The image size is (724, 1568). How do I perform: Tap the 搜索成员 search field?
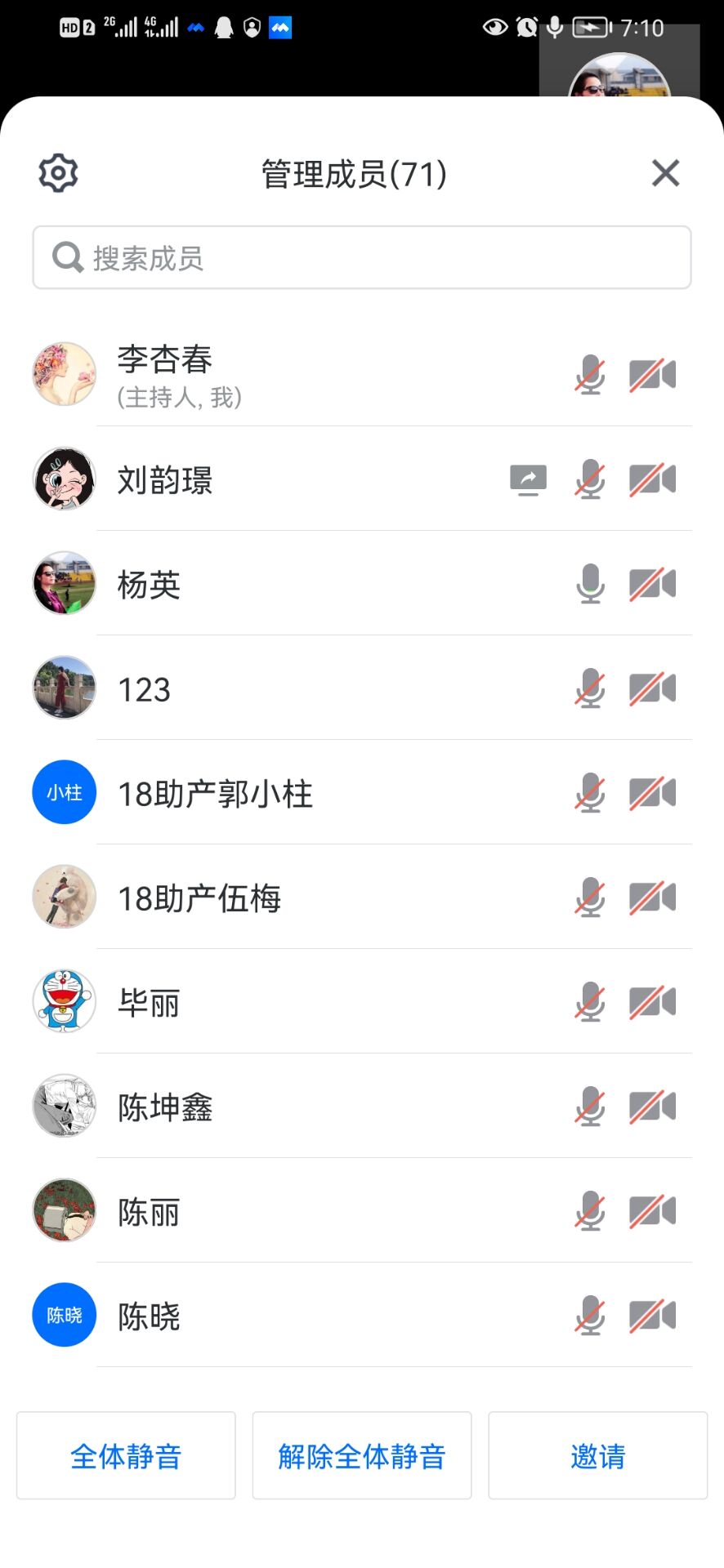(362, 258)
